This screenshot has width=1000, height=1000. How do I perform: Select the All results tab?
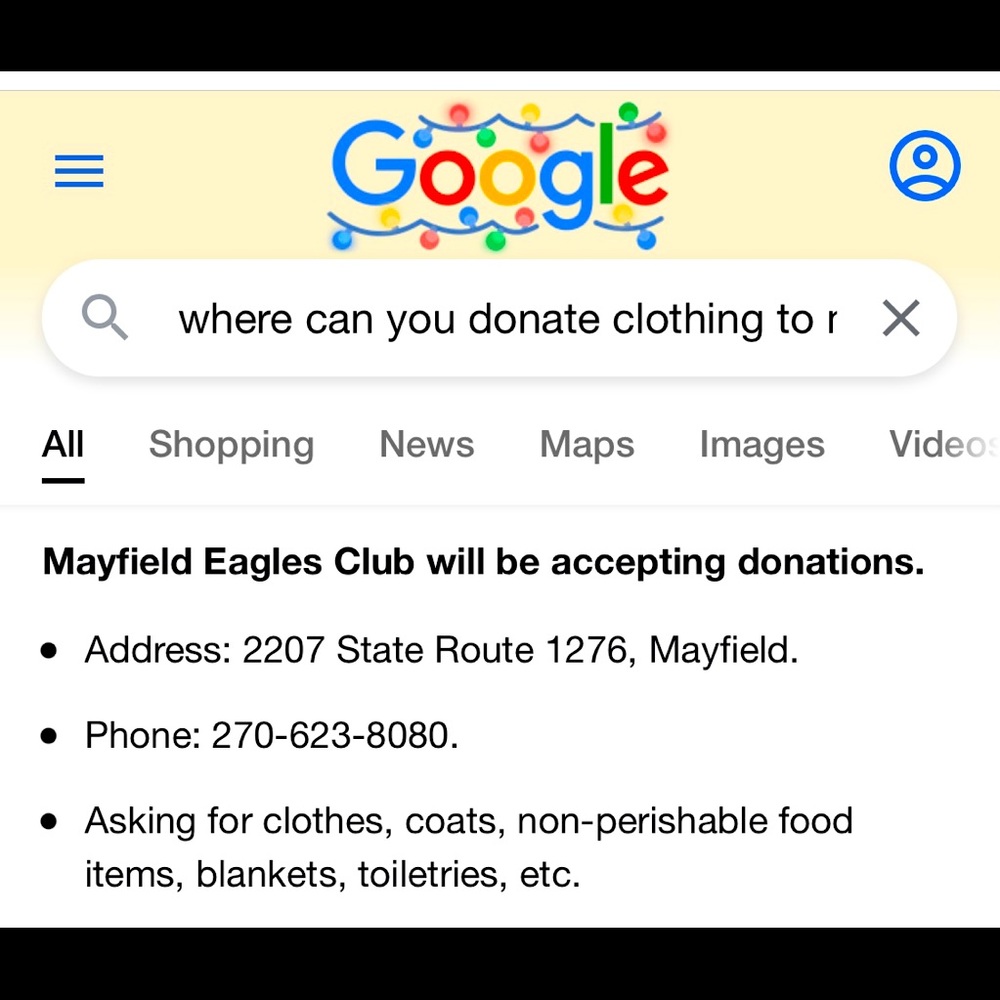pyautogui.click(x=63, y=445)
